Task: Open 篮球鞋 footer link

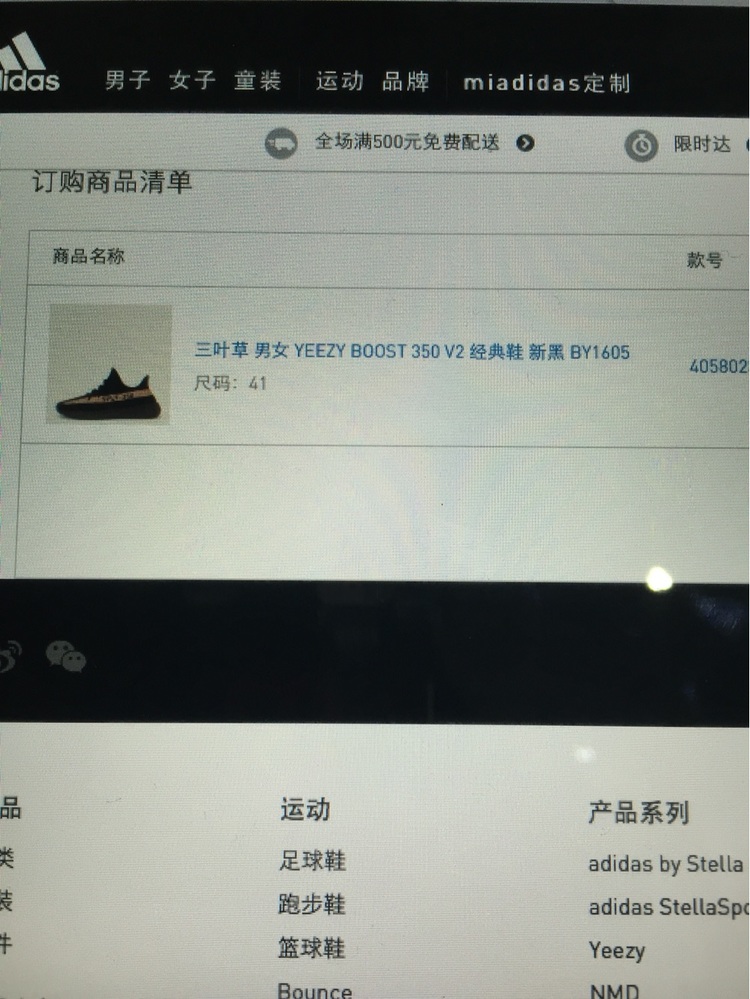Action: coord(312,948)
